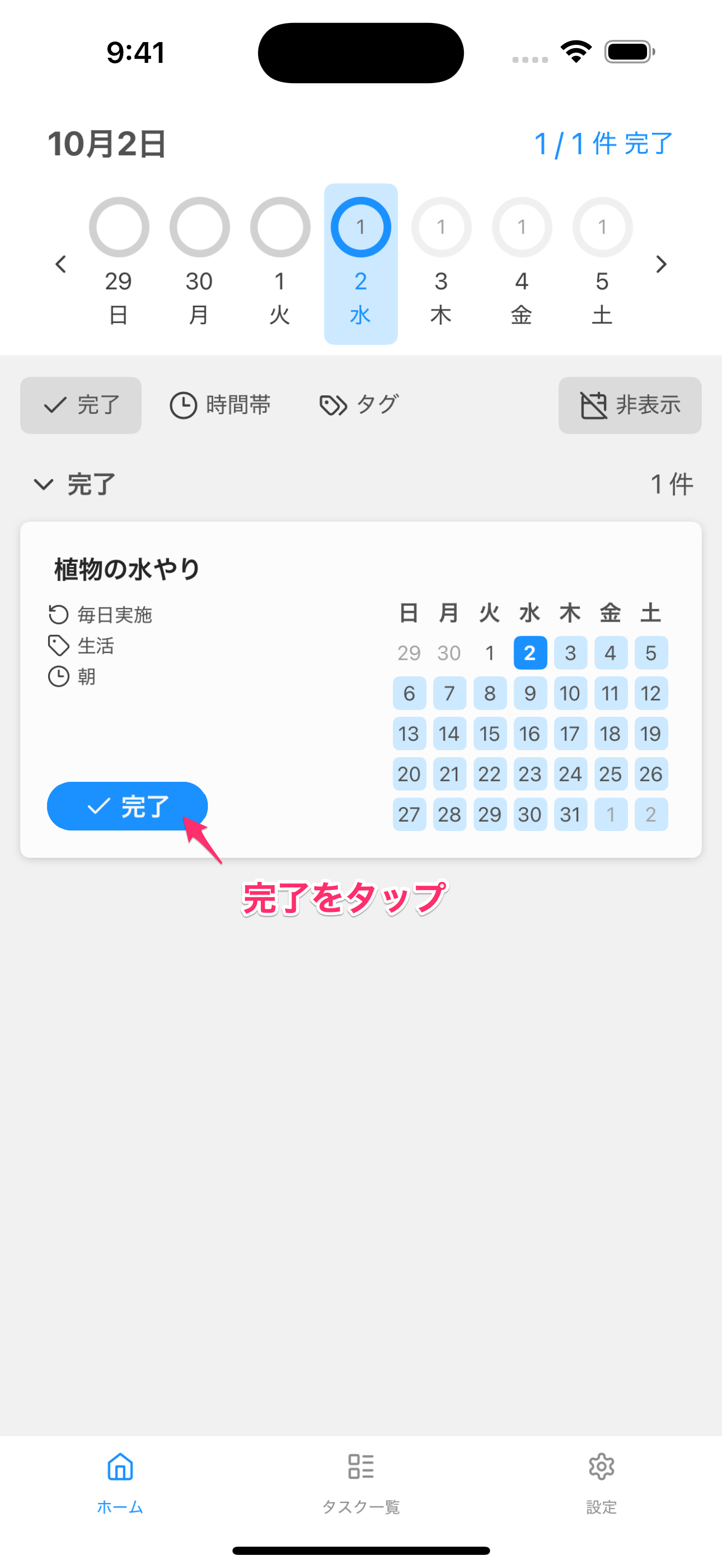
Task: Group tasks by 完了 status
Action: [81, 405]
